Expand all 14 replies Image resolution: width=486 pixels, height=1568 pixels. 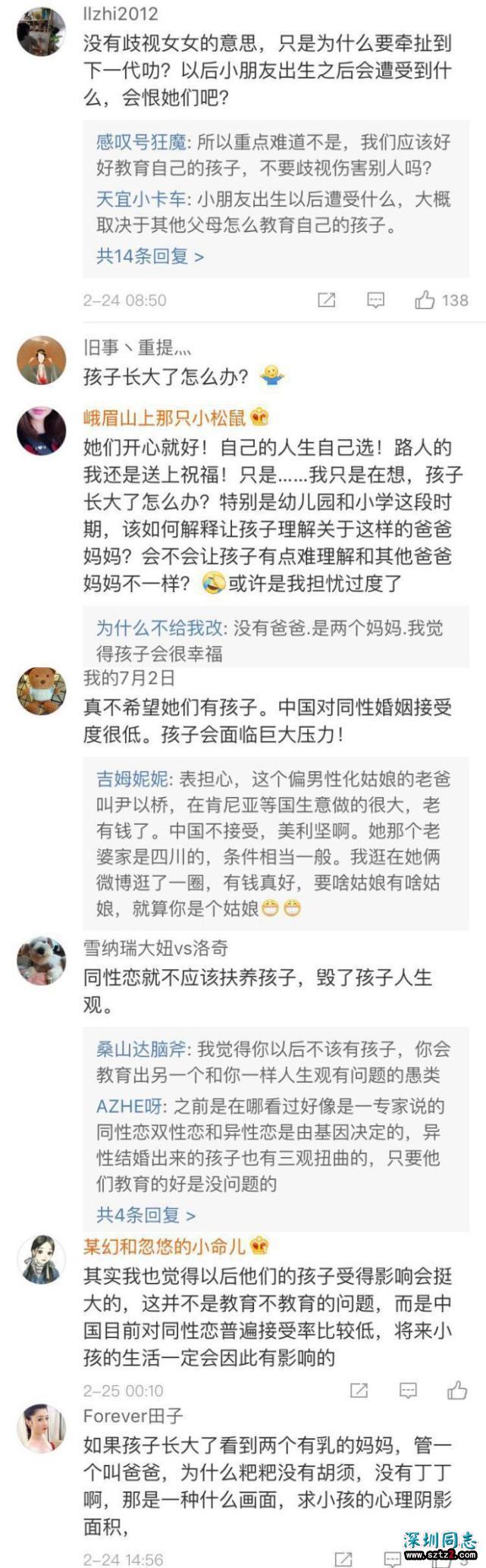click(149, 256)
